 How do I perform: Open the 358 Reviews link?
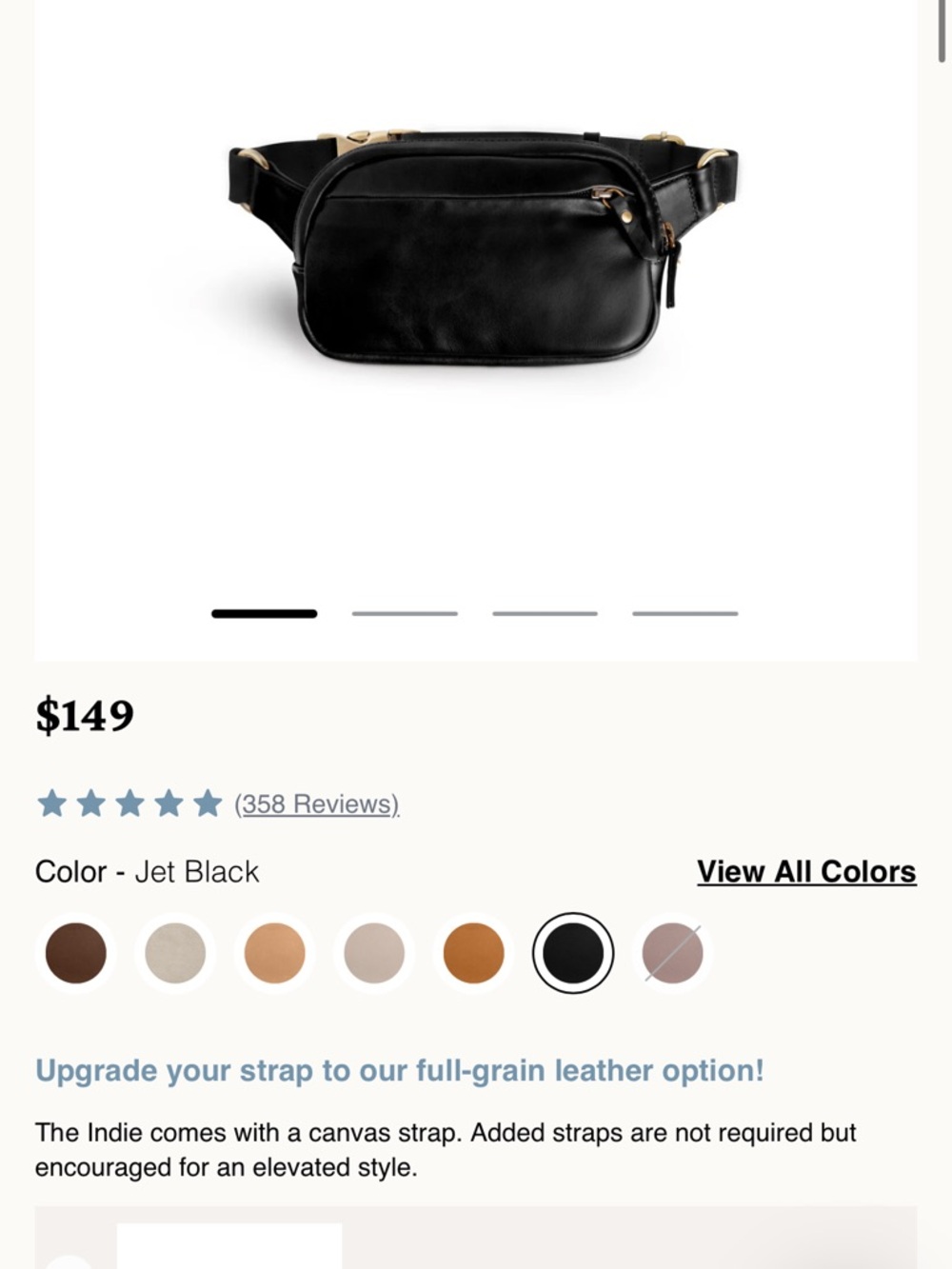pyautogui.click(x=317, y=804)
